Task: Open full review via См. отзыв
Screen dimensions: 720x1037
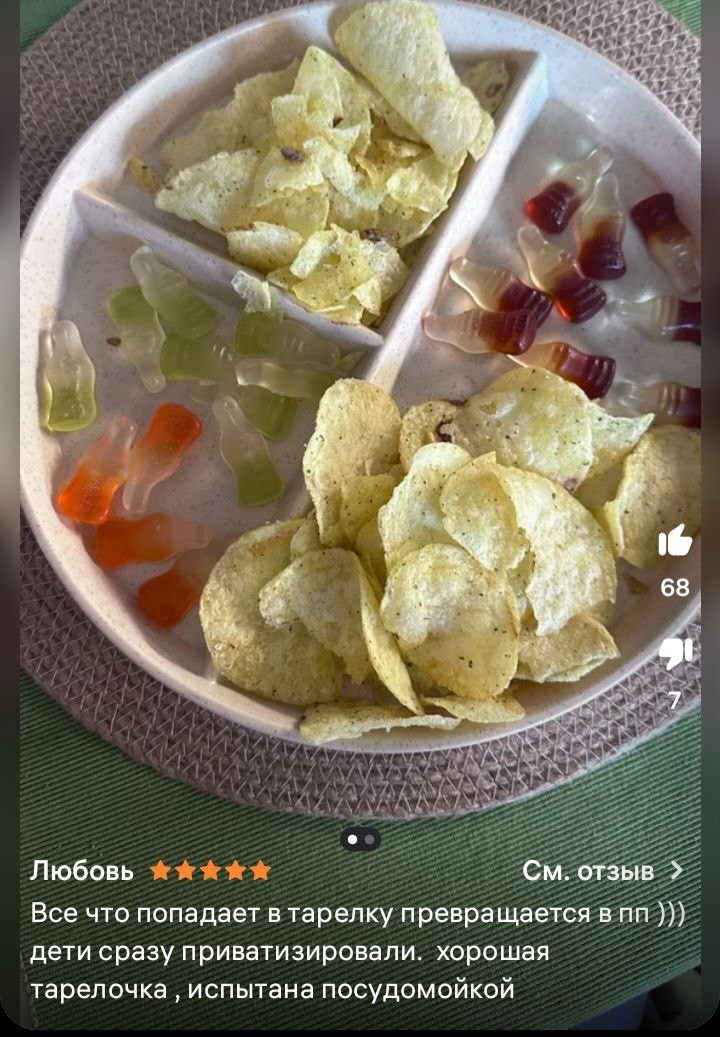Action: (x=602, y=870)
